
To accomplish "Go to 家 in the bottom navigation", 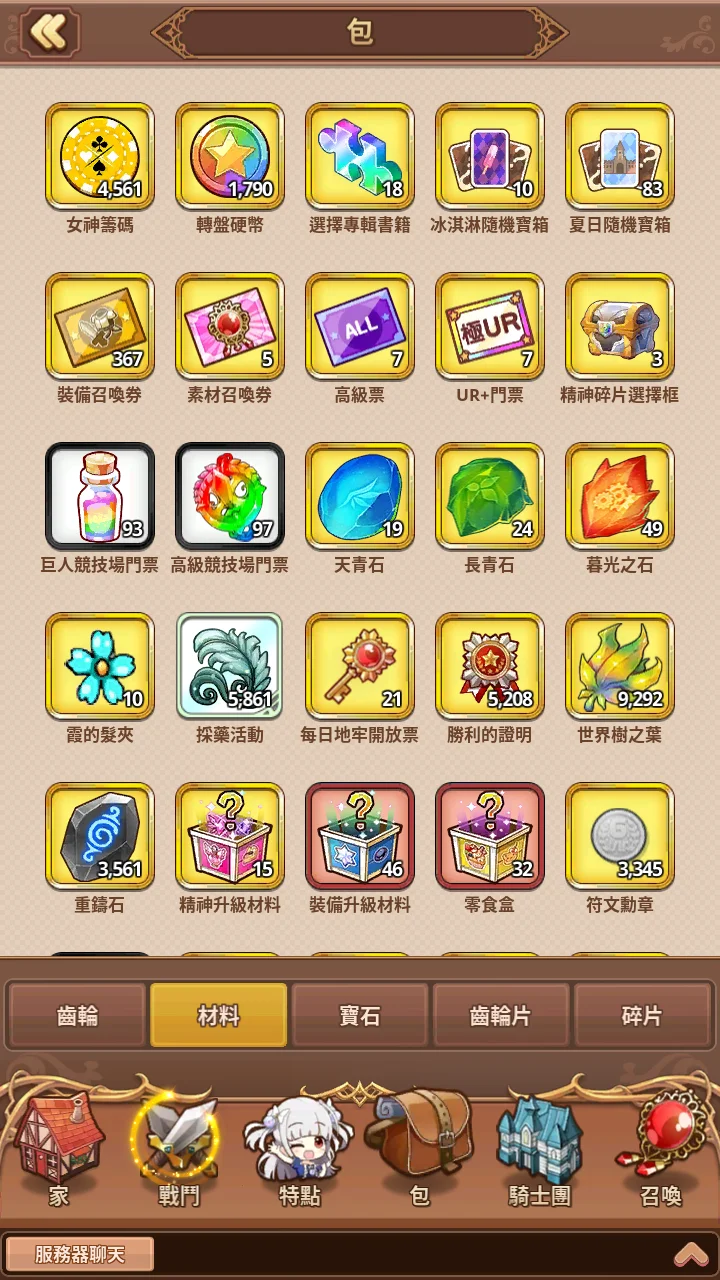I will 59,1150.
